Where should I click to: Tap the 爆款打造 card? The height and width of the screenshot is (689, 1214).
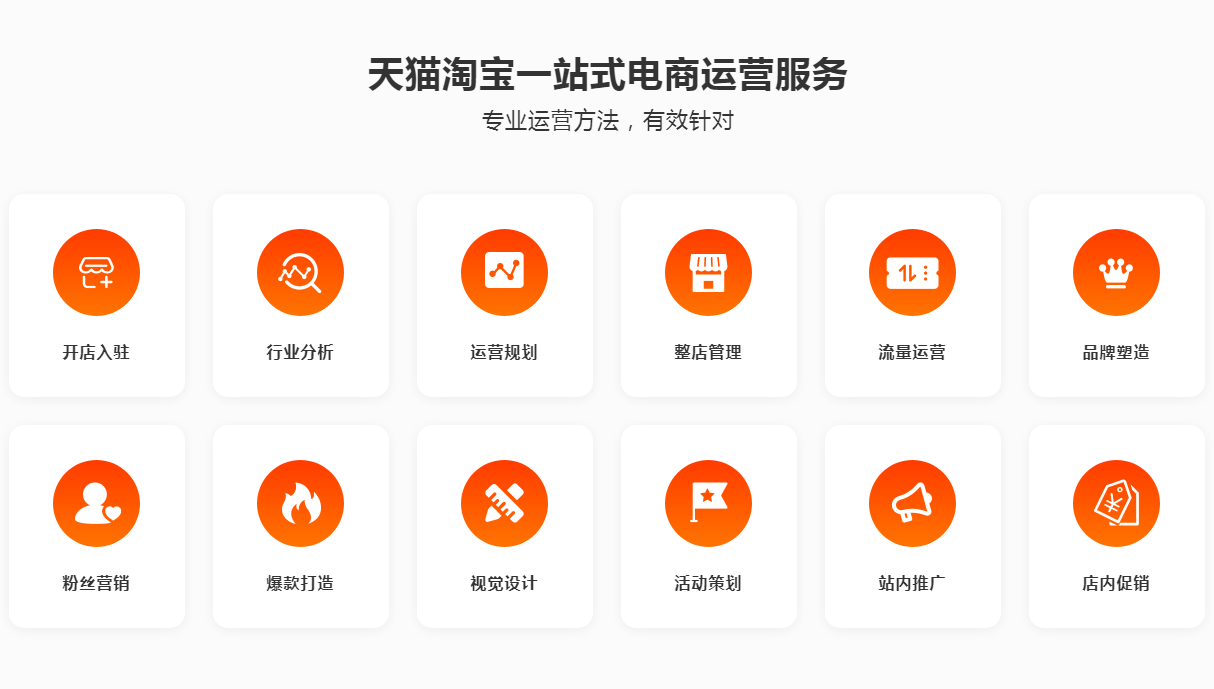click(301, 526)
